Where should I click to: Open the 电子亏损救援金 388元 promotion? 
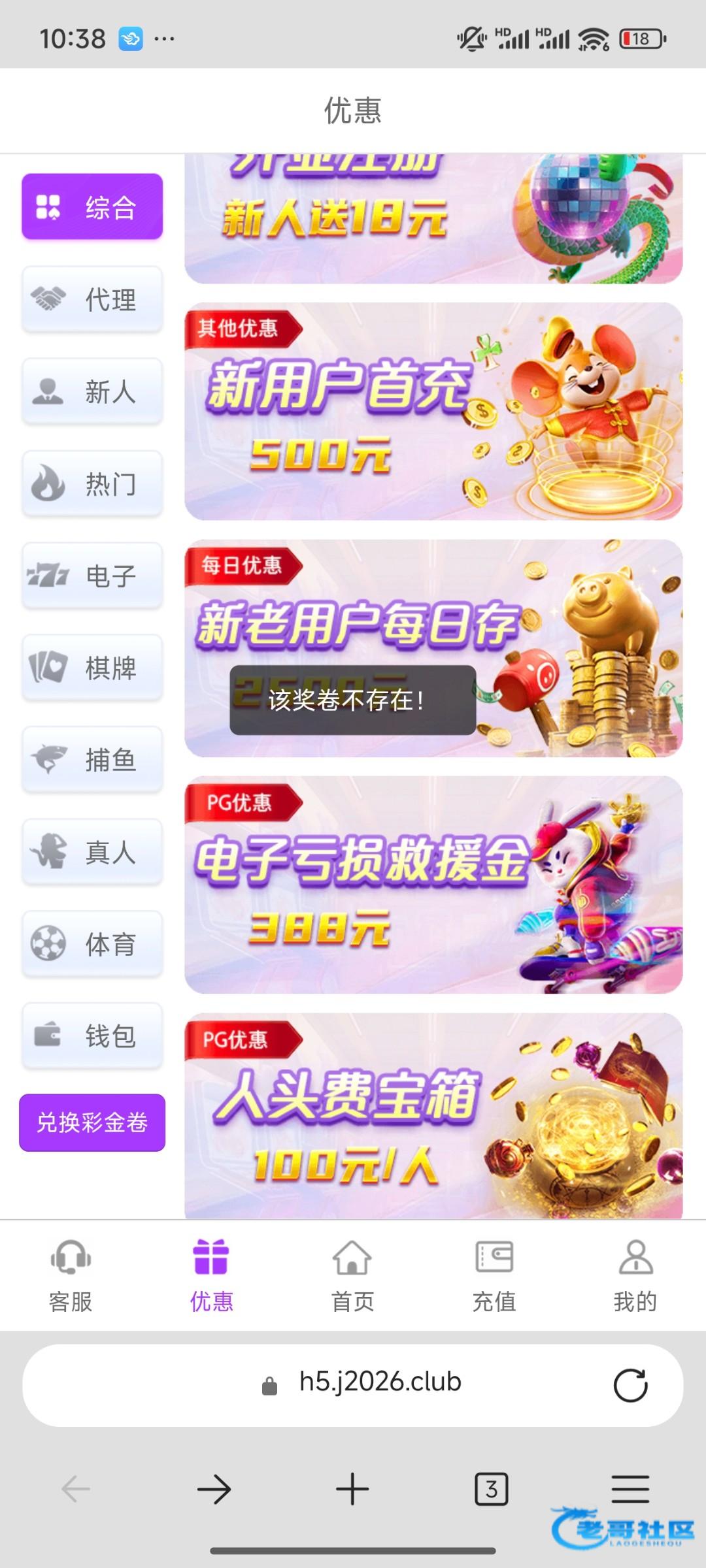click(433, 885)
